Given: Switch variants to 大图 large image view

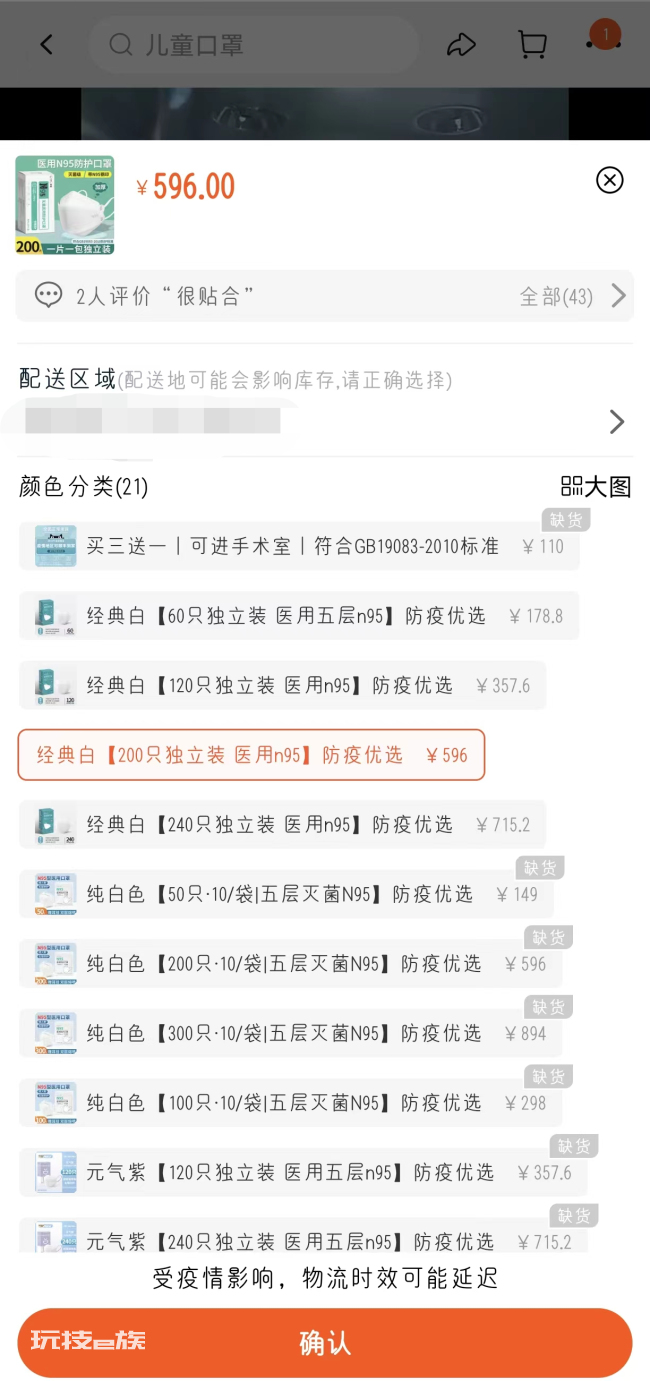Looking at the screenshot, I should 596,486.
